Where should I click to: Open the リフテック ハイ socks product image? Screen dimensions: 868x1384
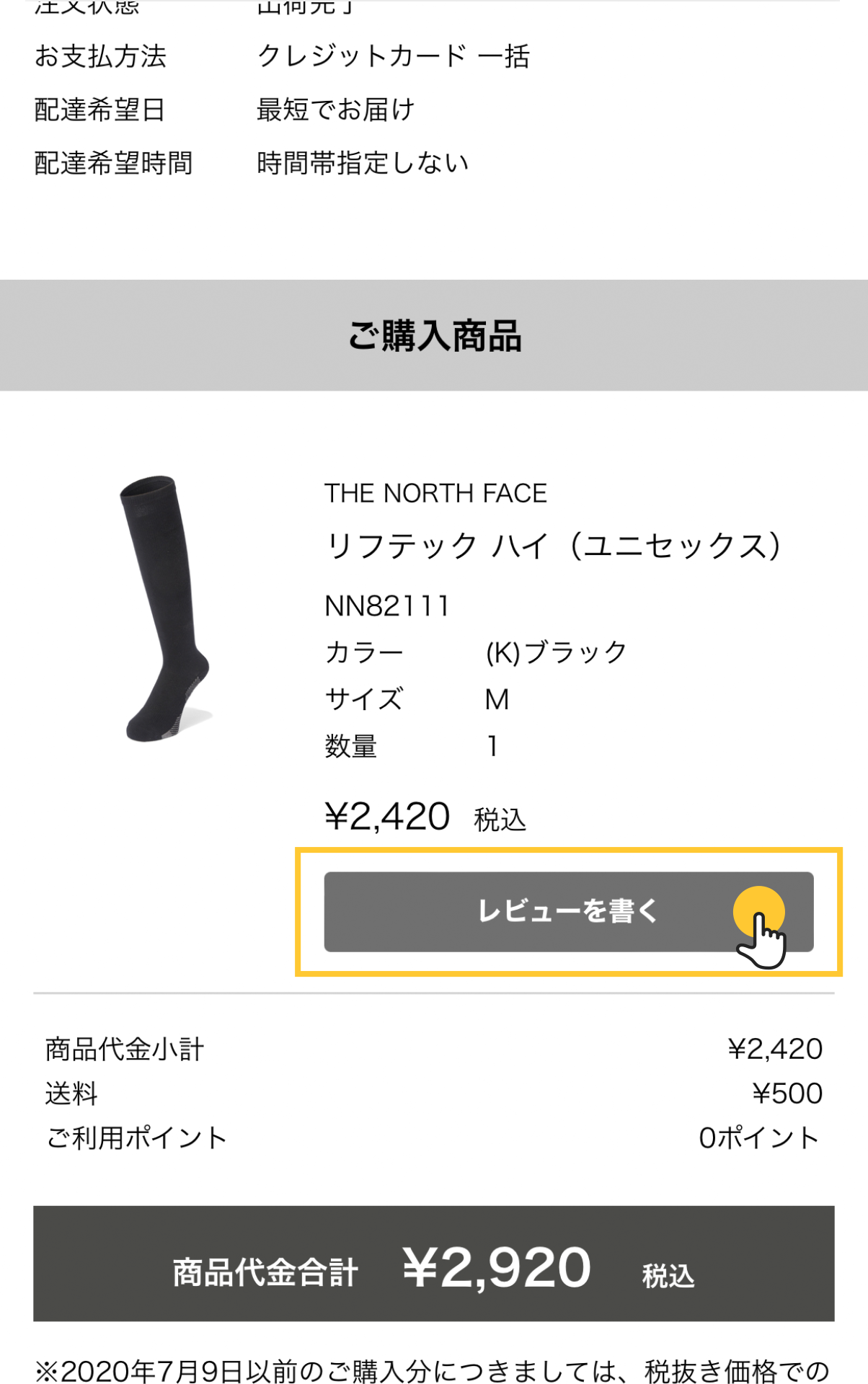tap(164, 608)
